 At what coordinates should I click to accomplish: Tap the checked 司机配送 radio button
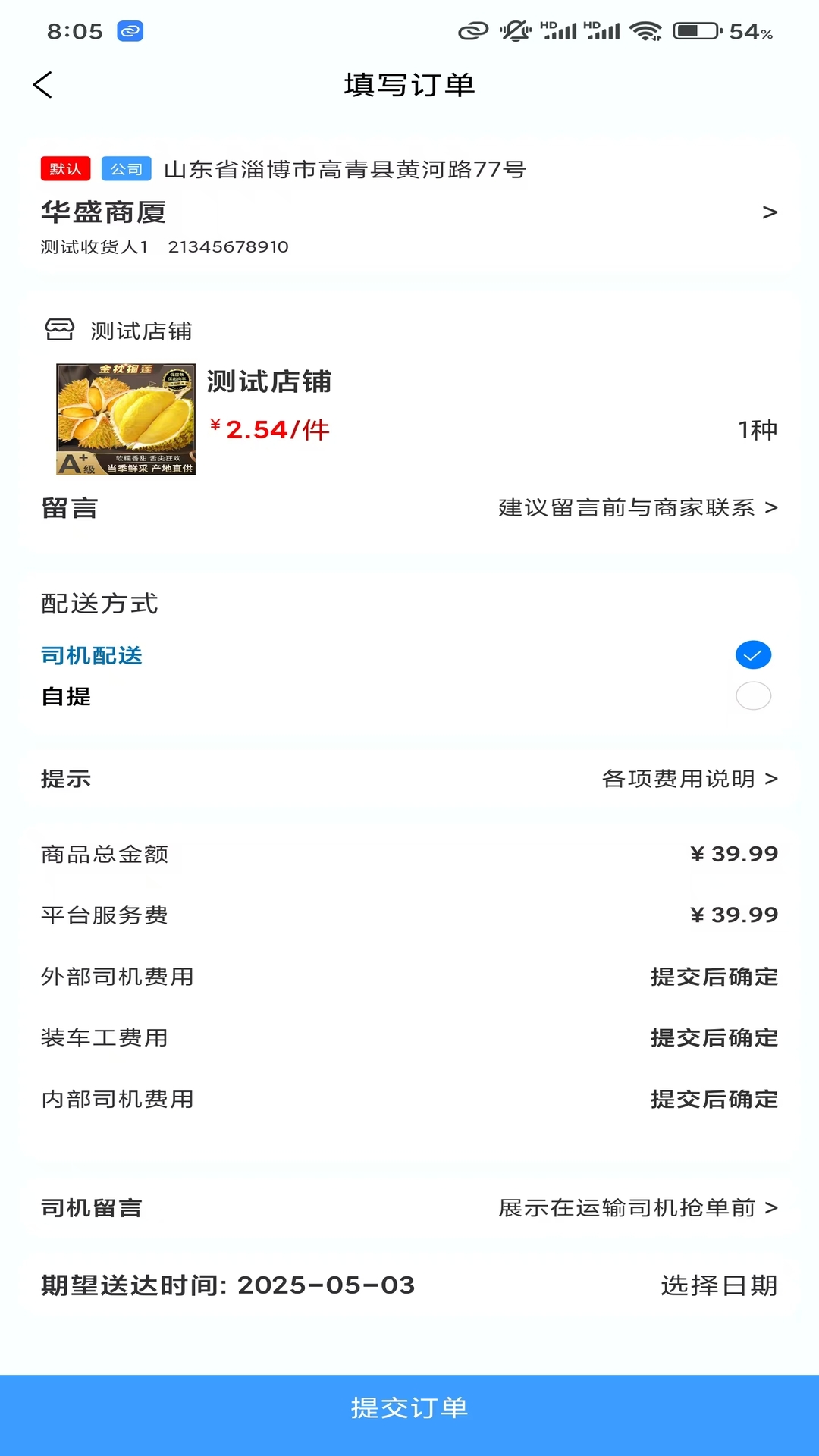tap(752, 654)
